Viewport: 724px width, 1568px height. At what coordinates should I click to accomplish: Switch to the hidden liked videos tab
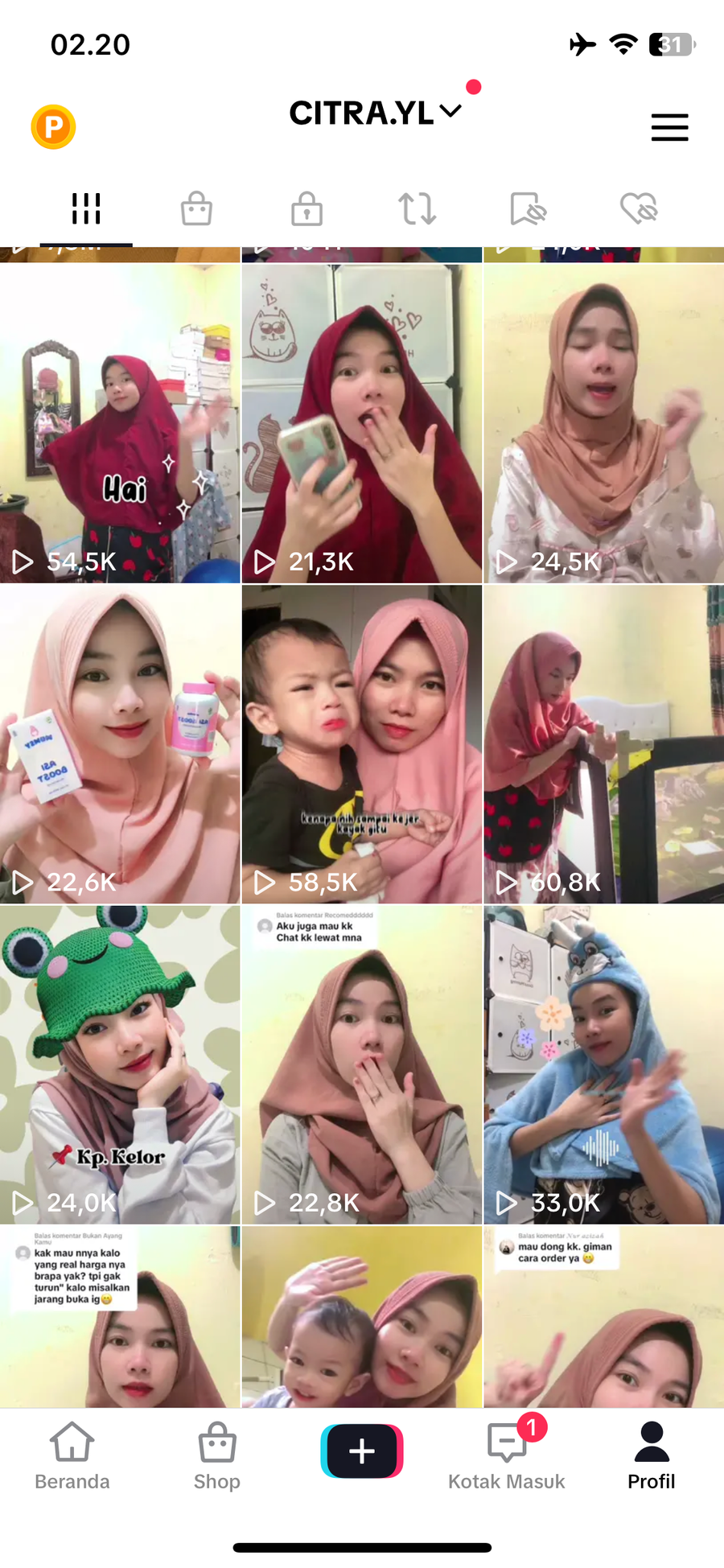(x=639, y=208)
